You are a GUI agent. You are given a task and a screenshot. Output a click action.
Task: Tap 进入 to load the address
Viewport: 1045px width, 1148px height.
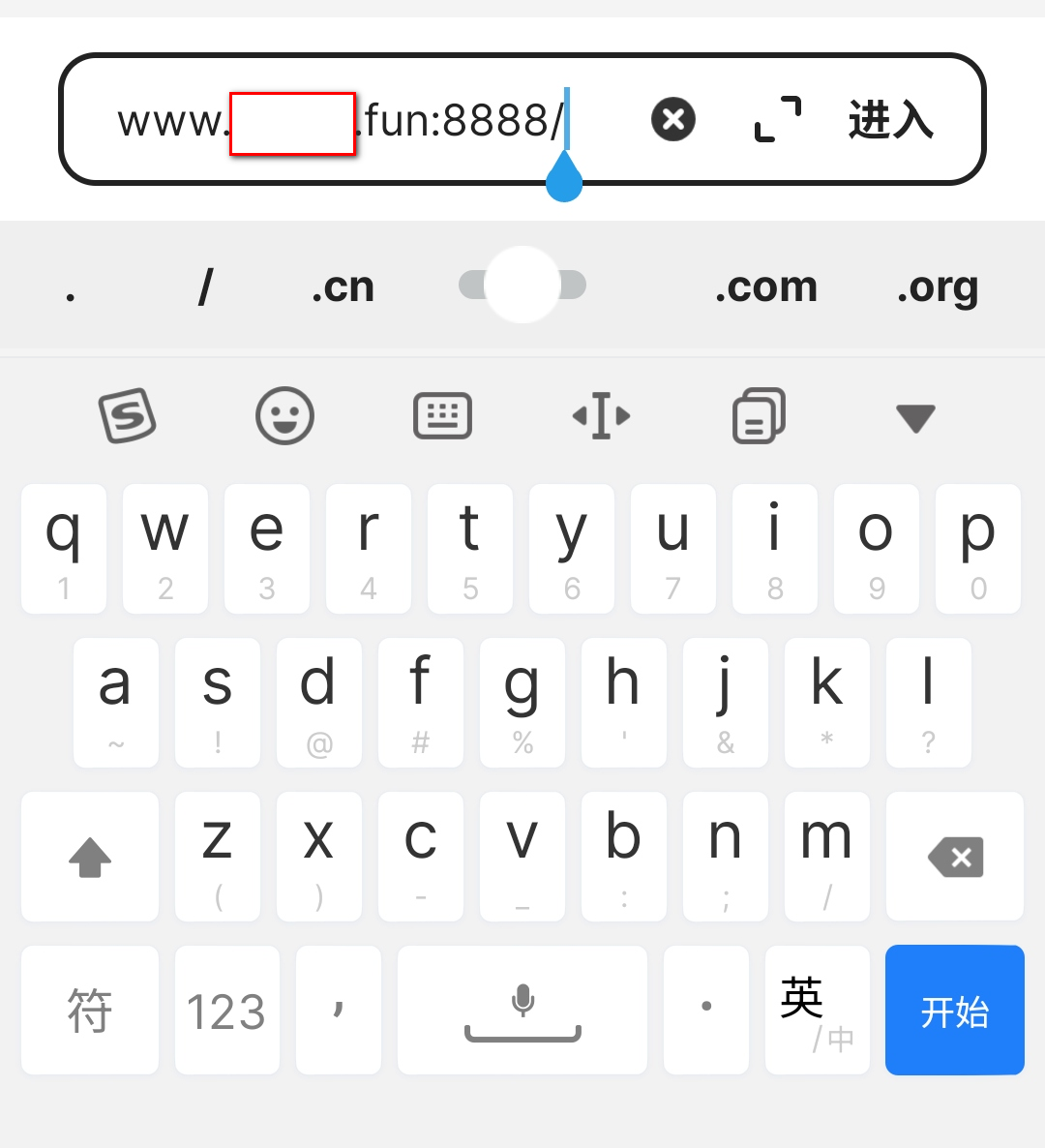pyautogui.click(x=890, y=120)
